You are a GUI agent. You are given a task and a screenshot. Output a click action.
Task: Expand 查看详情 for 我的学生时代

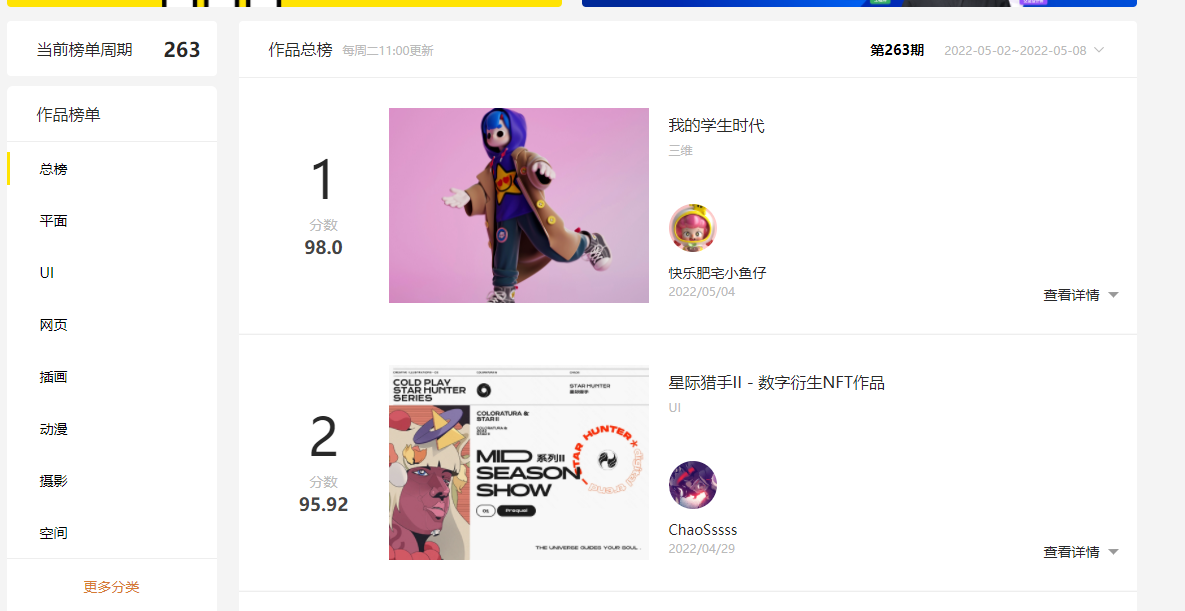(1080, 295)
